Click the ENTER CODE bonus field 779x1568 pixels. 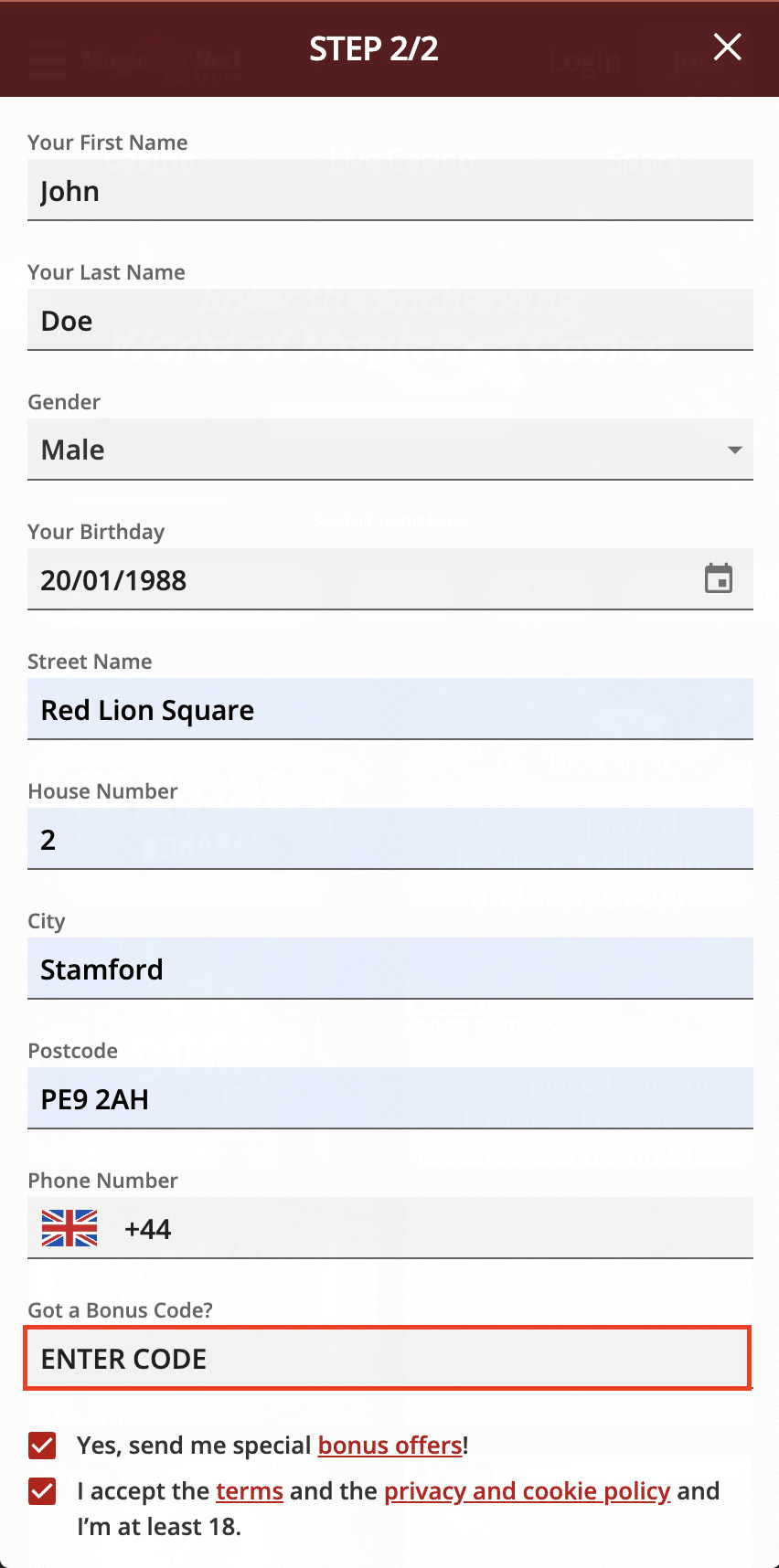tap(388, 1358)
